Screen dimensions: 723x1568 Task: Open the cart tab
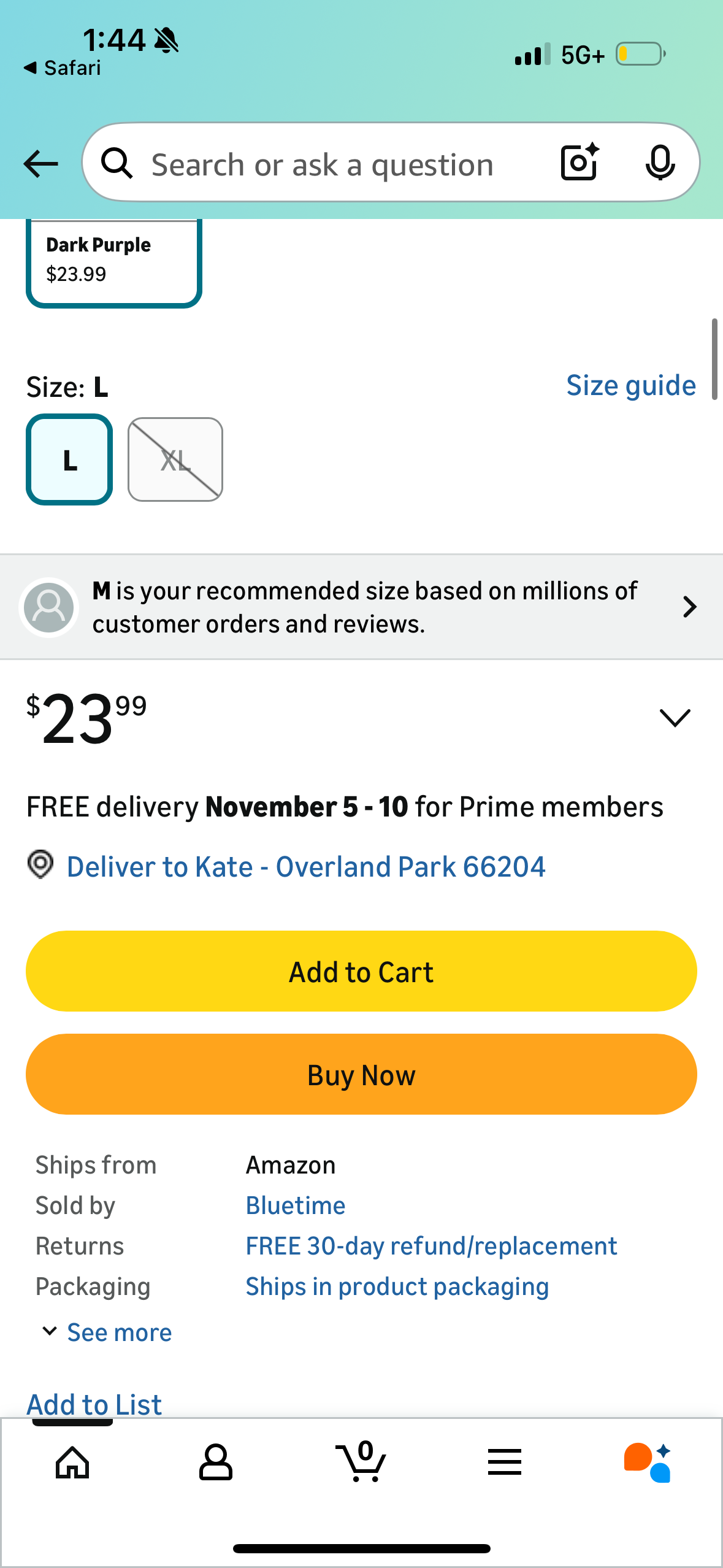tap(362, 1462)
